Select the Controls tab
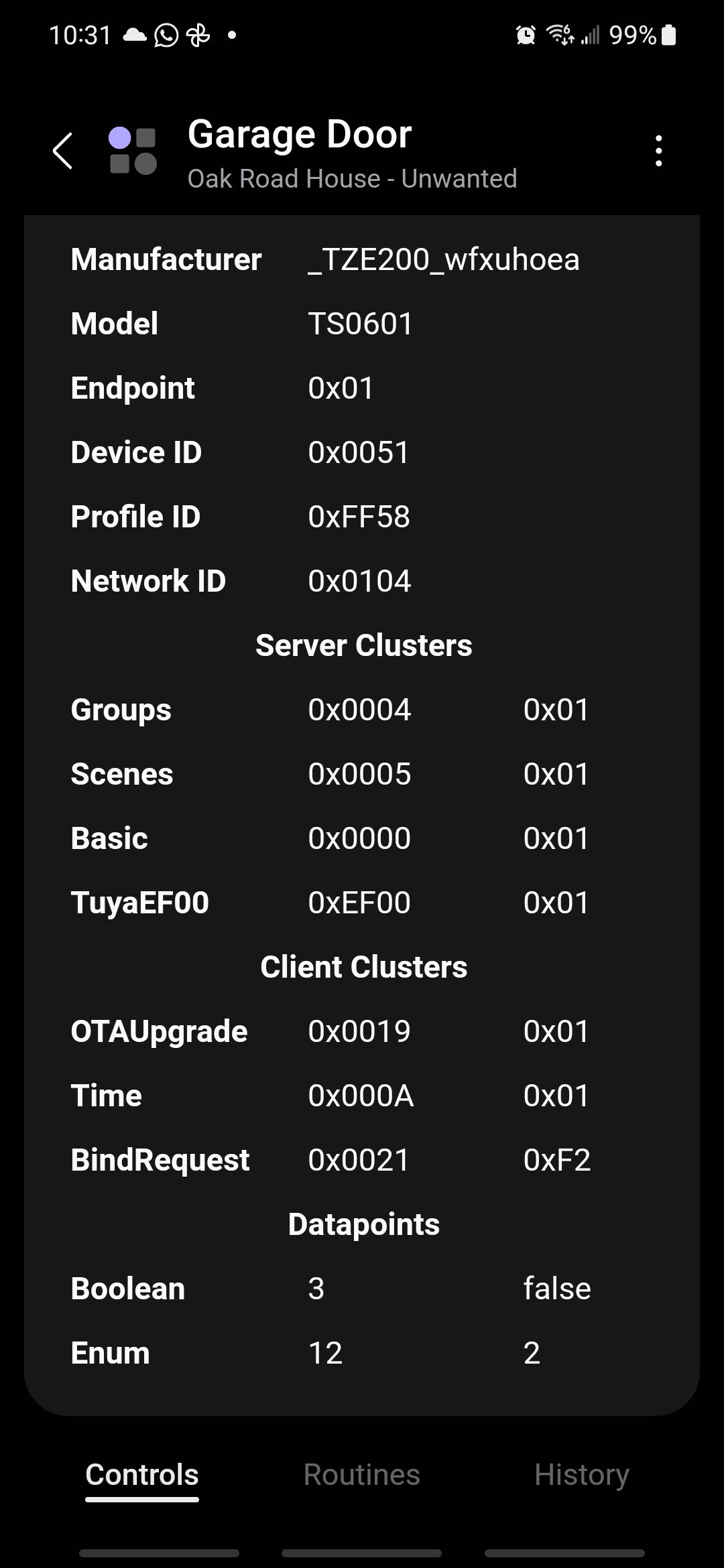This screenshot has width=724, height=1568. 142,1475
